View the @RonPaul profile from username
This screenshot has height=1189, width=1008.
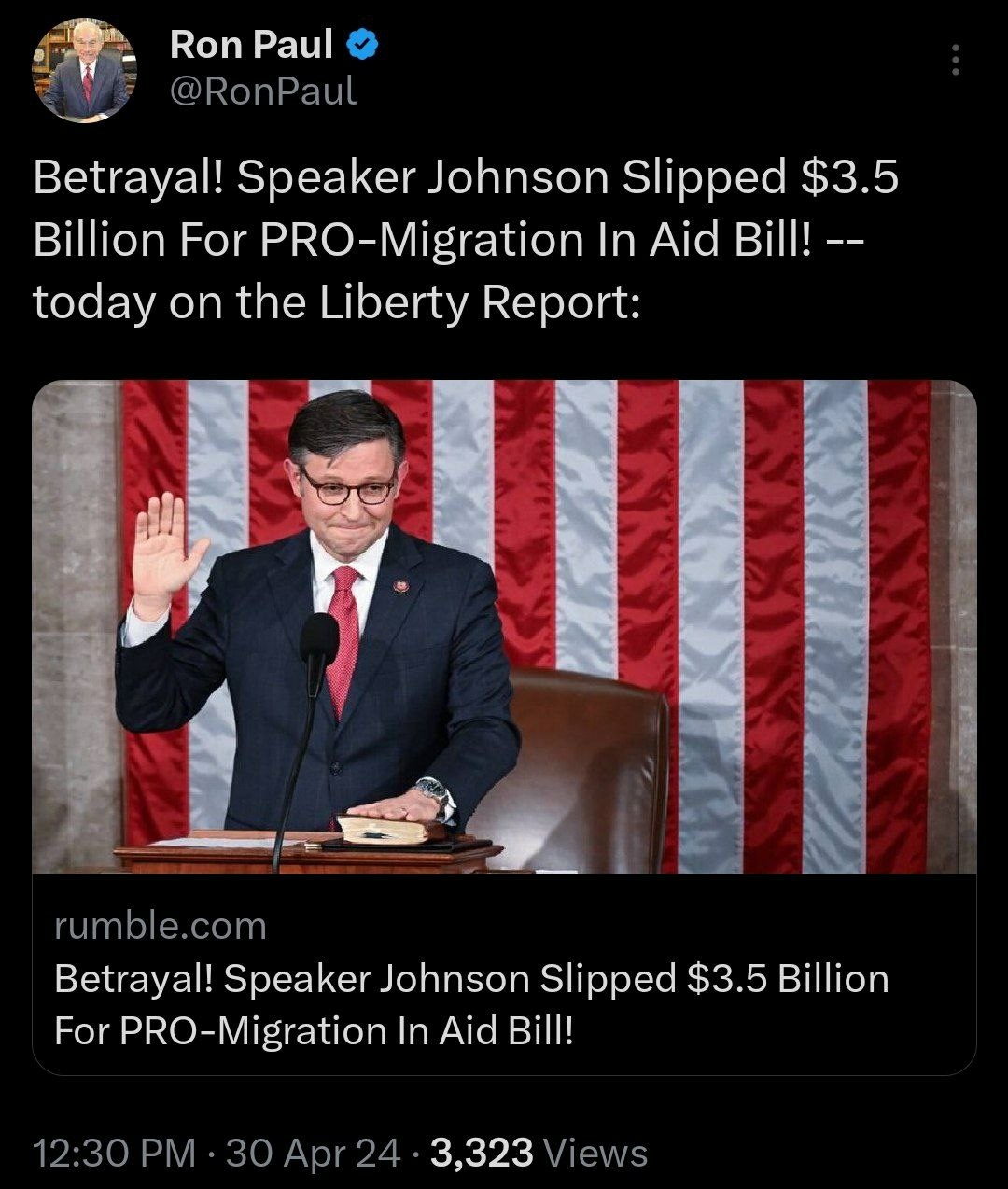(x=262, y=91)
